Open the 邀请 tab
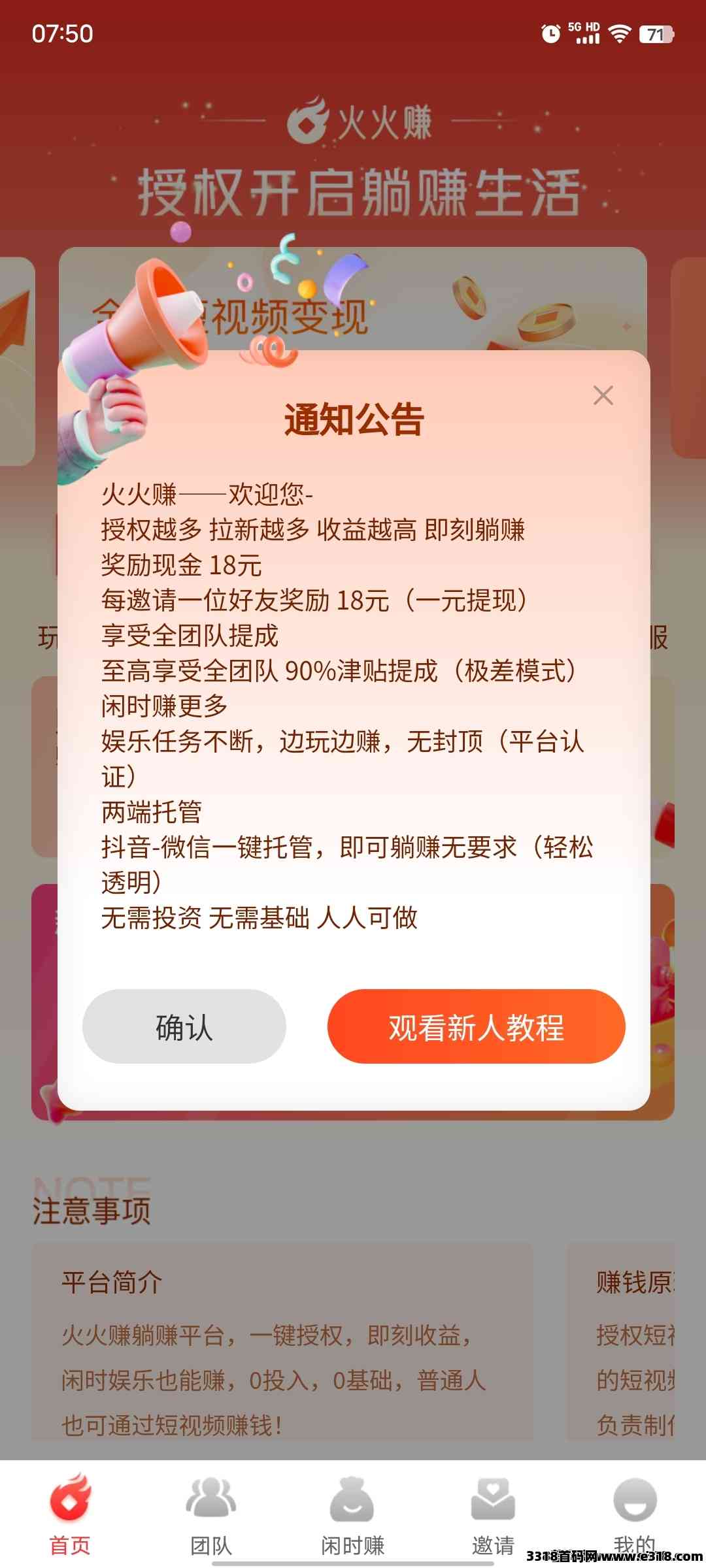The image size is (706, 1568). [x=494, y=1515]
